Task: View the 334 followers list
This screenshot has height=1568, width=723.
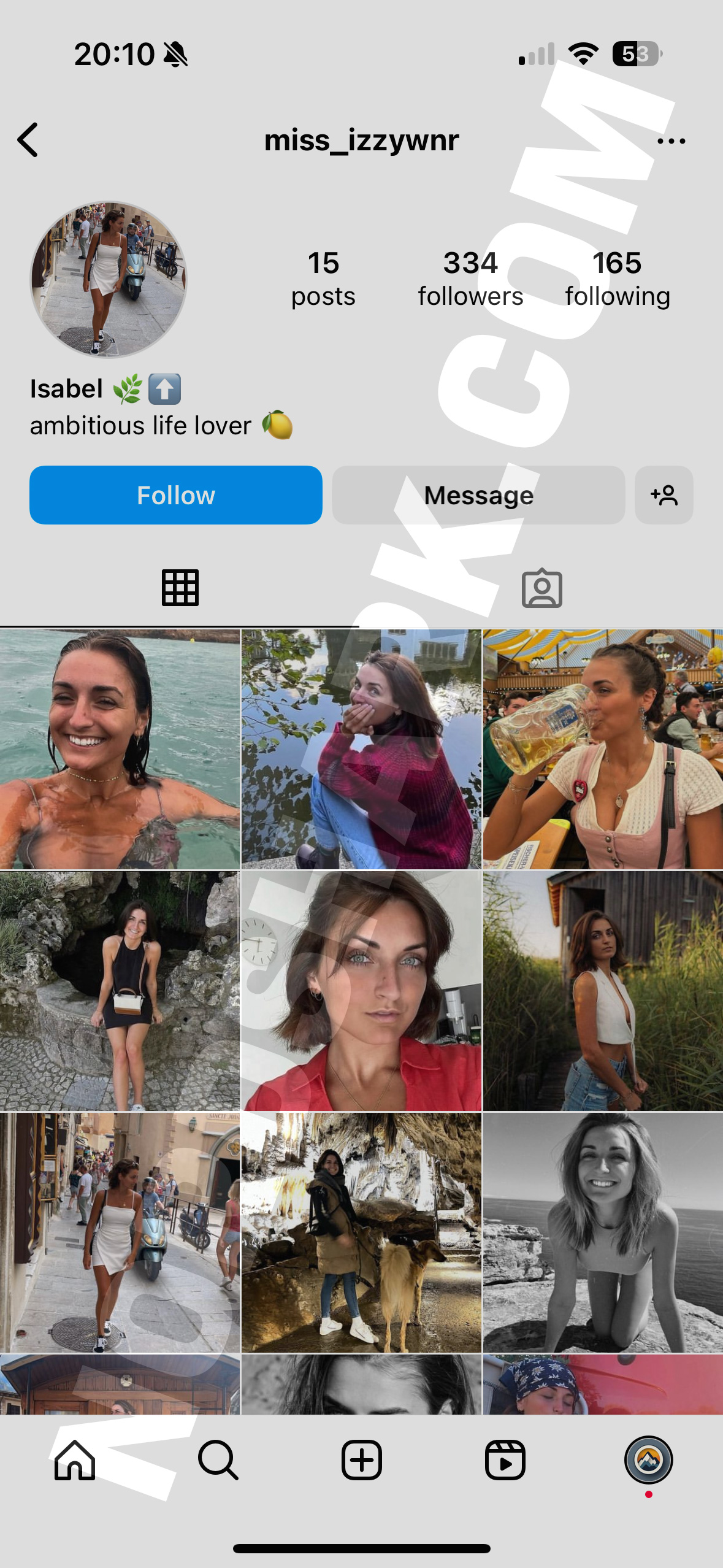Action: (470, 279)
